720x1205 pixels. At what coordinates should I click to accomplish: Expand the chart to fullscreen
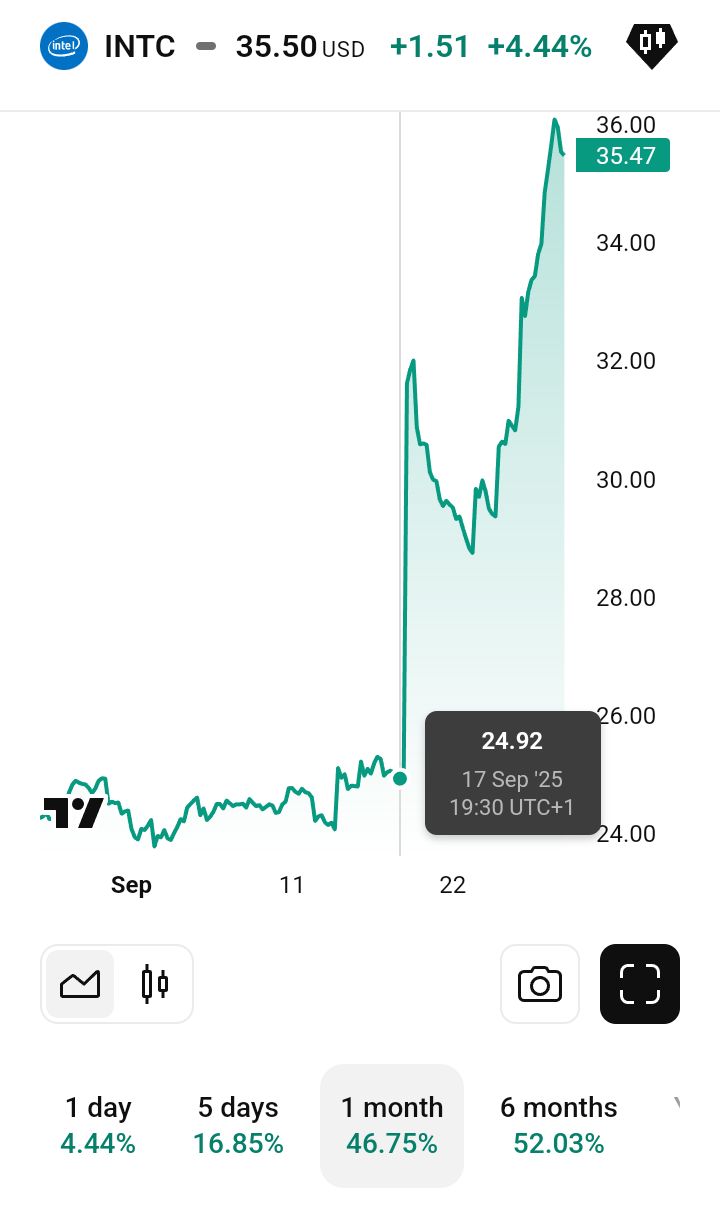tap(640, 984)
